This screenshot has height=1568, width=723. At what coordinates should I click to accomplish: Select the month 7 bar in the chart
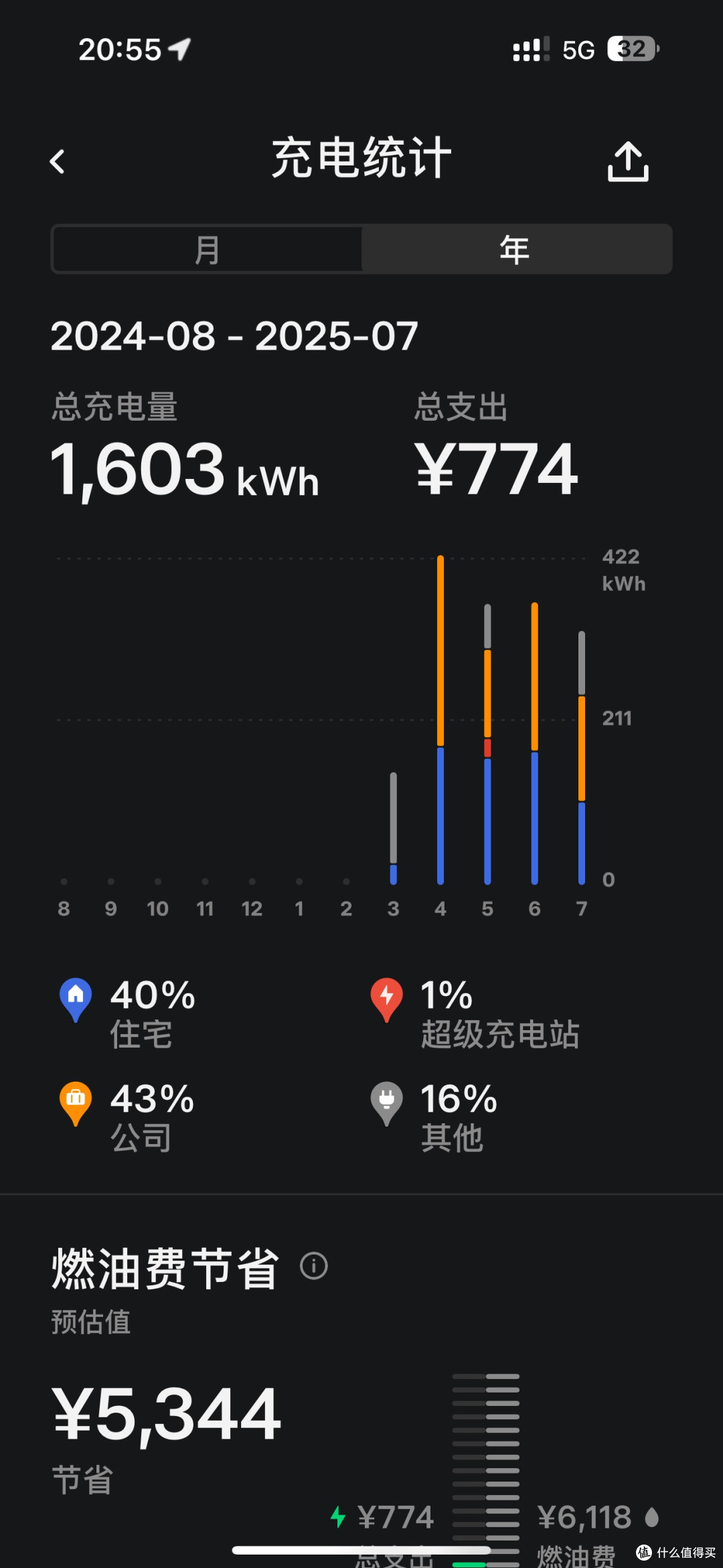coord(582,758)
